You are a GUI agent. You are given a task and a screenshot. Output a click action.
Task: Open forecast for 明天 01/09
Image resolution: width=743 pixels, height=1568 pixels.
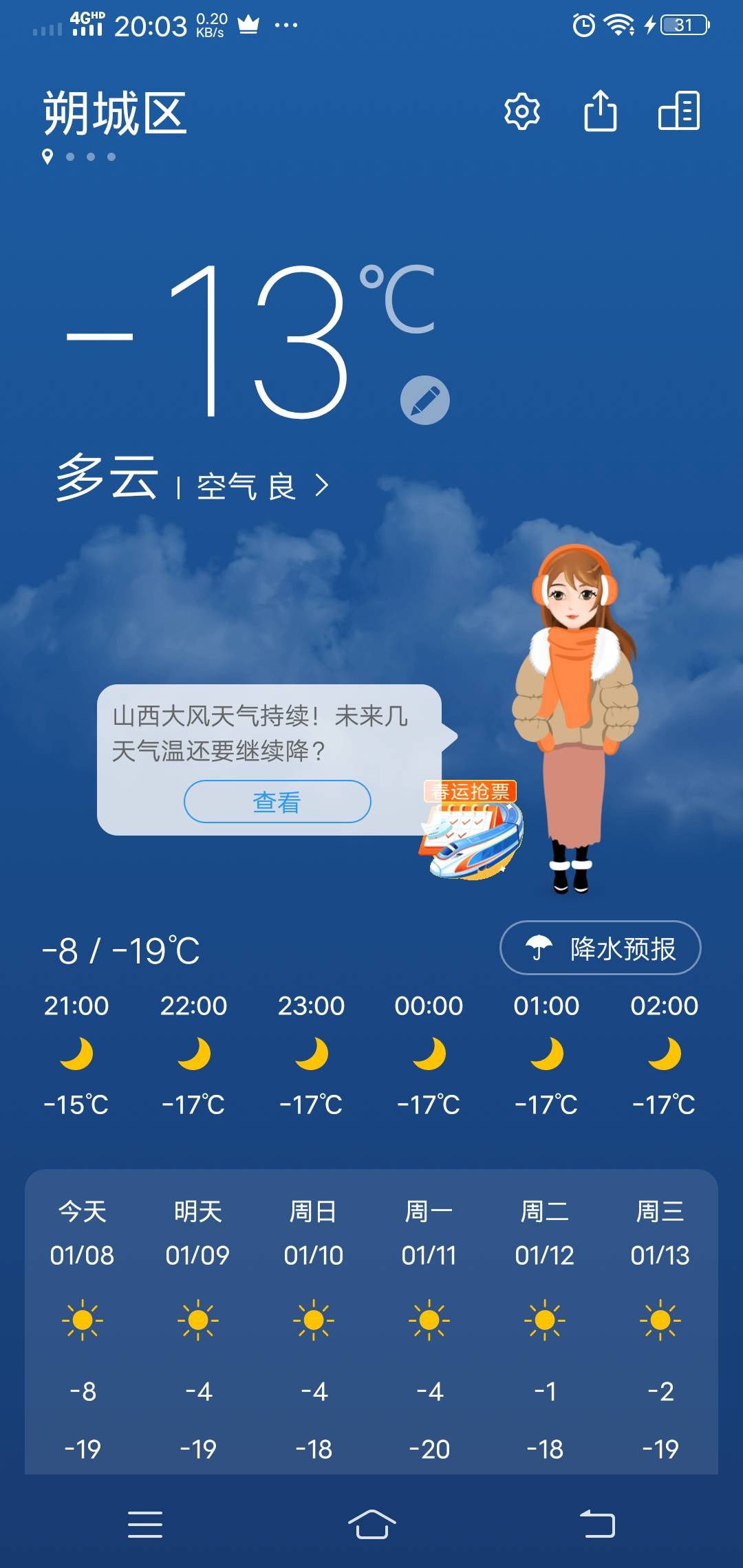pyautogui.click(x=198, y=1327)
